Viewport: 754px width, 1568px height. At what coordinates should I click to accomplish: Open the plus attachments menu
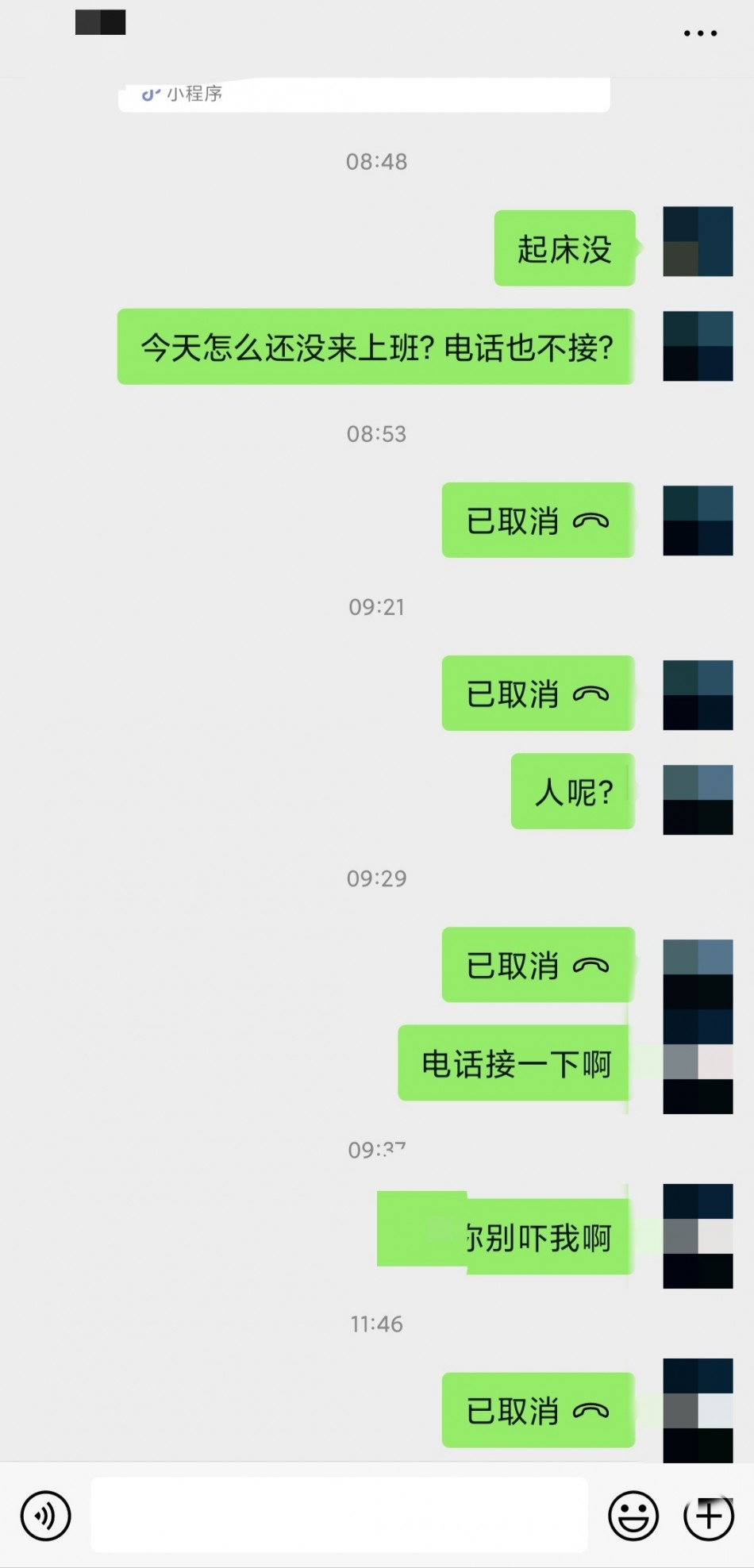(x=709, y=1516)
